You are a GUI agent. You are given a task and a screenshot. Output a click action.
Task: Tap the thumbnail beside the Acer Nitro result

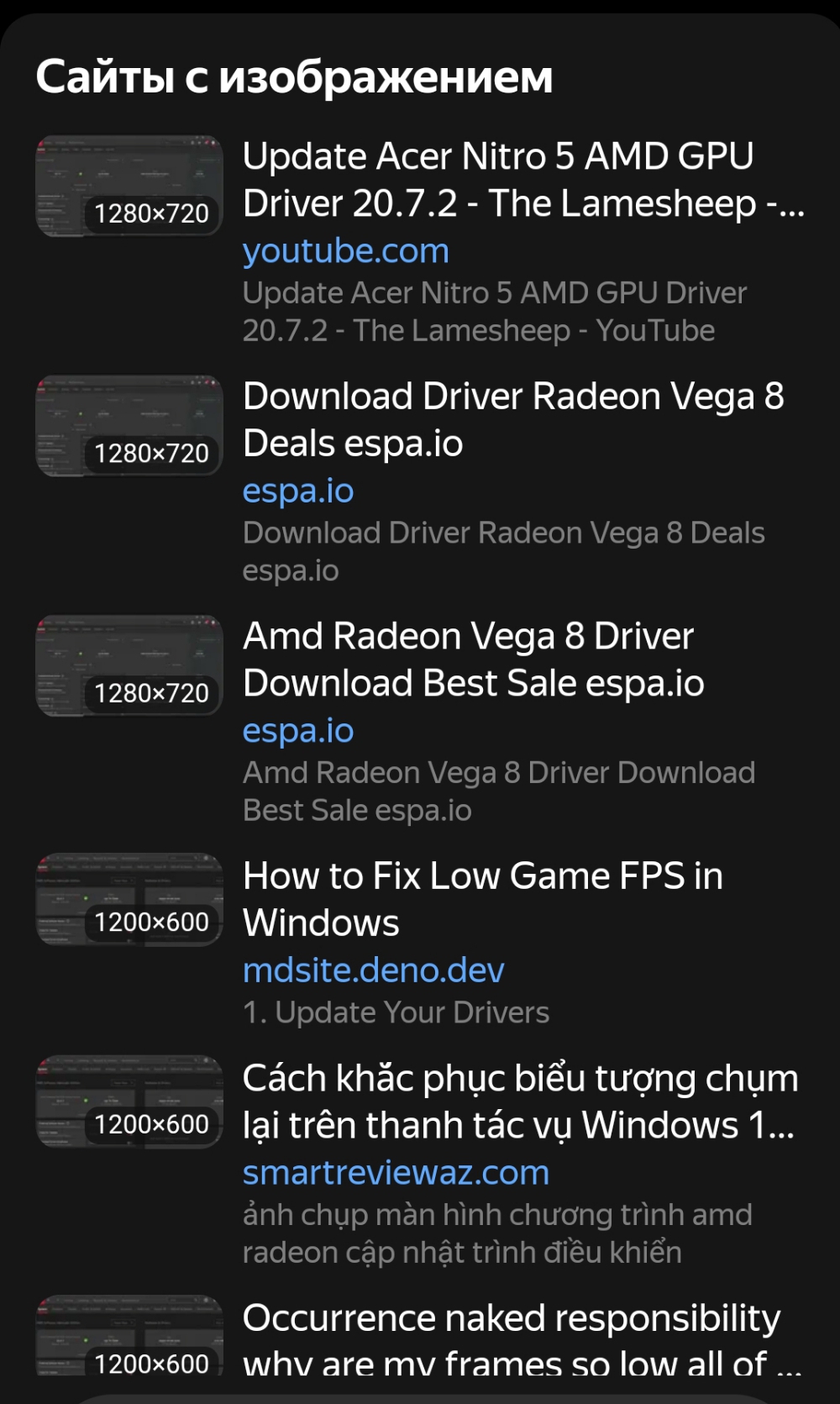point(129,187)
